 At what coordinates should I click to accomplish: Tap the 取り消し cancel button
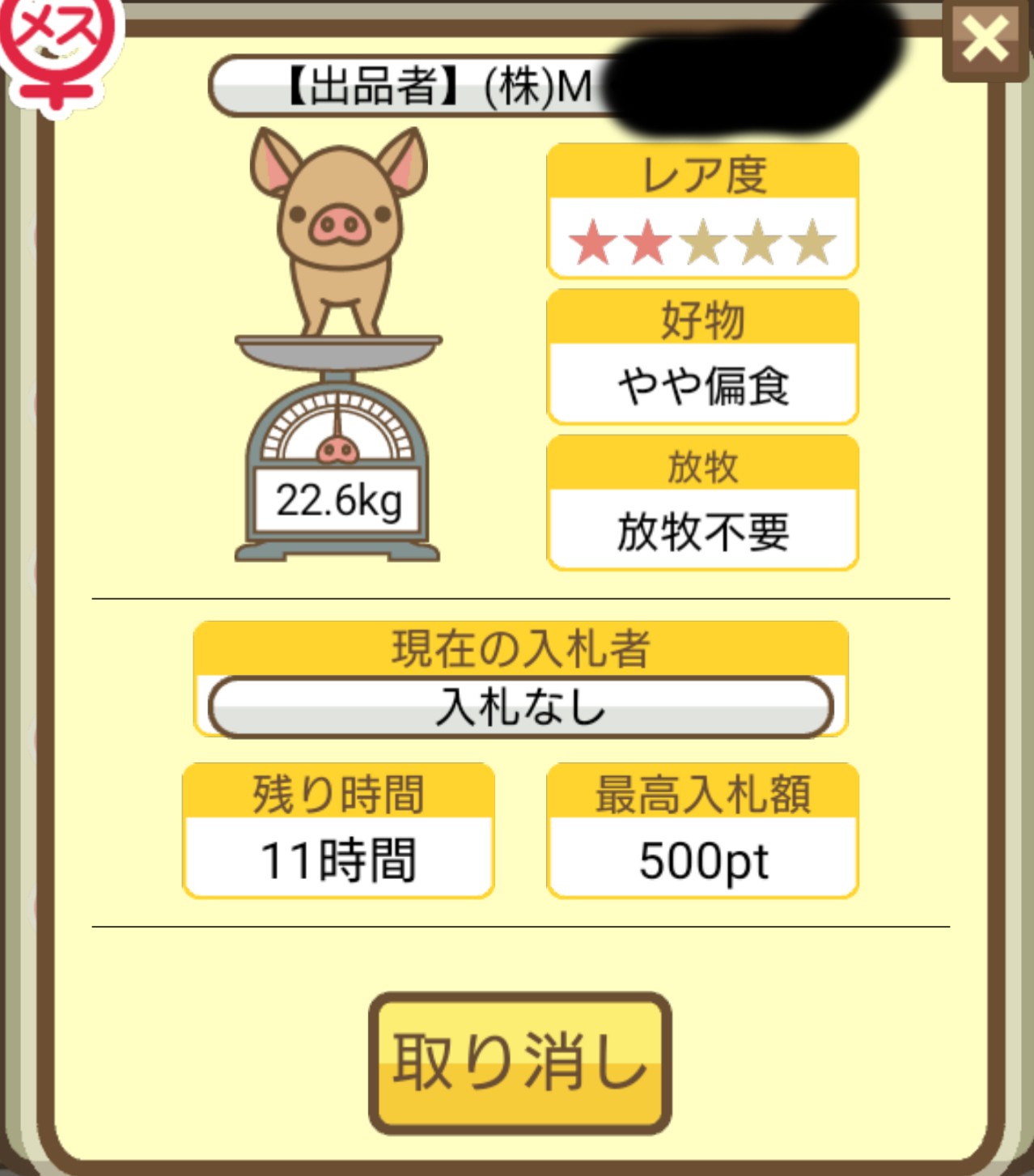(x=519, y=1062)
